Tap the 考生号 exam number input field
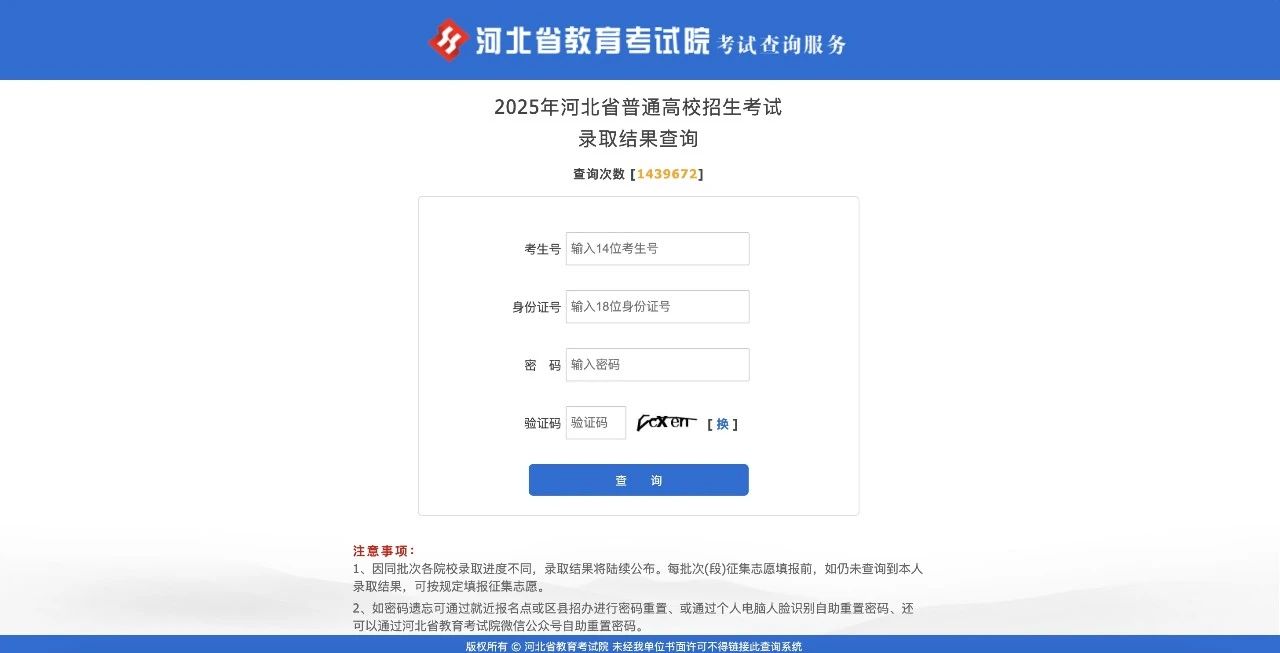The width and height of the screenshot is (1280, 653). (657, 249)
